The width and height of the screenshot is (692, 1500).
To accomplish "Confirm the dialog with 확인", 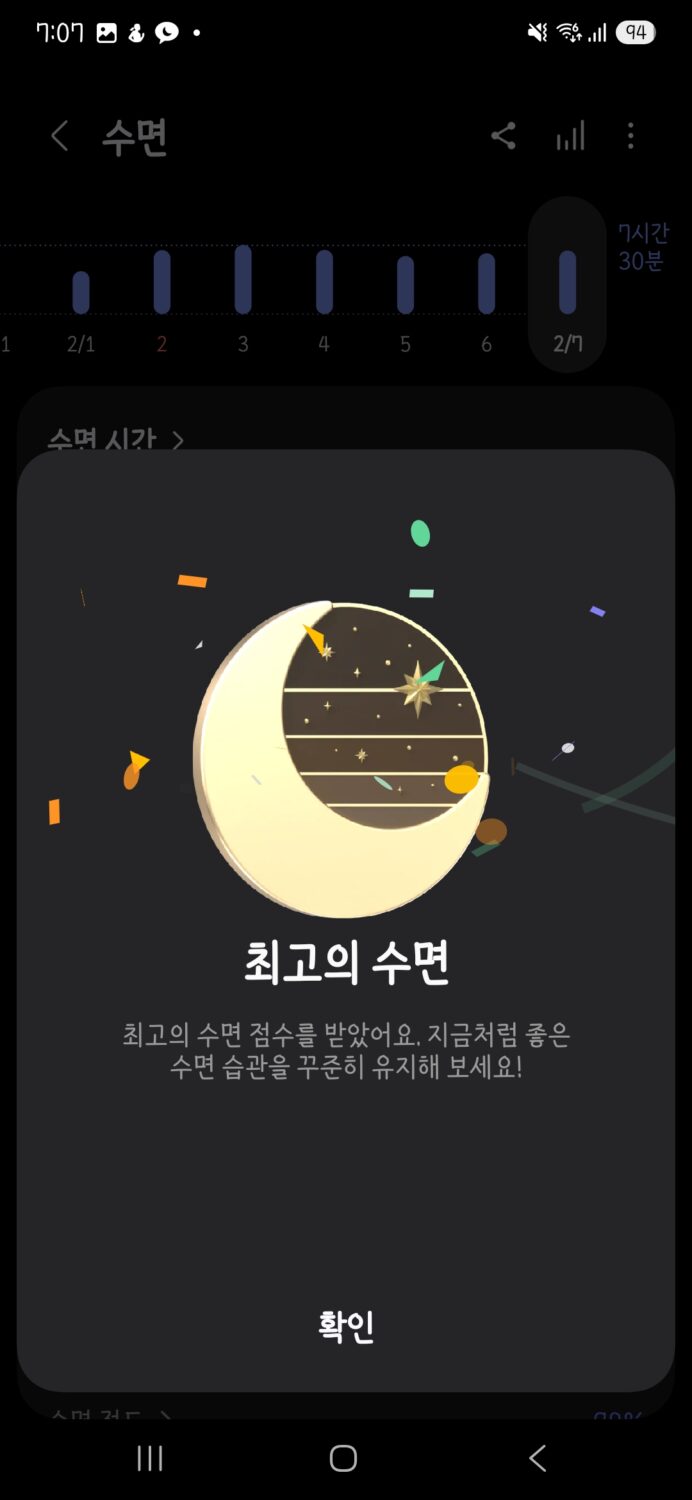I will (346, 1326).
